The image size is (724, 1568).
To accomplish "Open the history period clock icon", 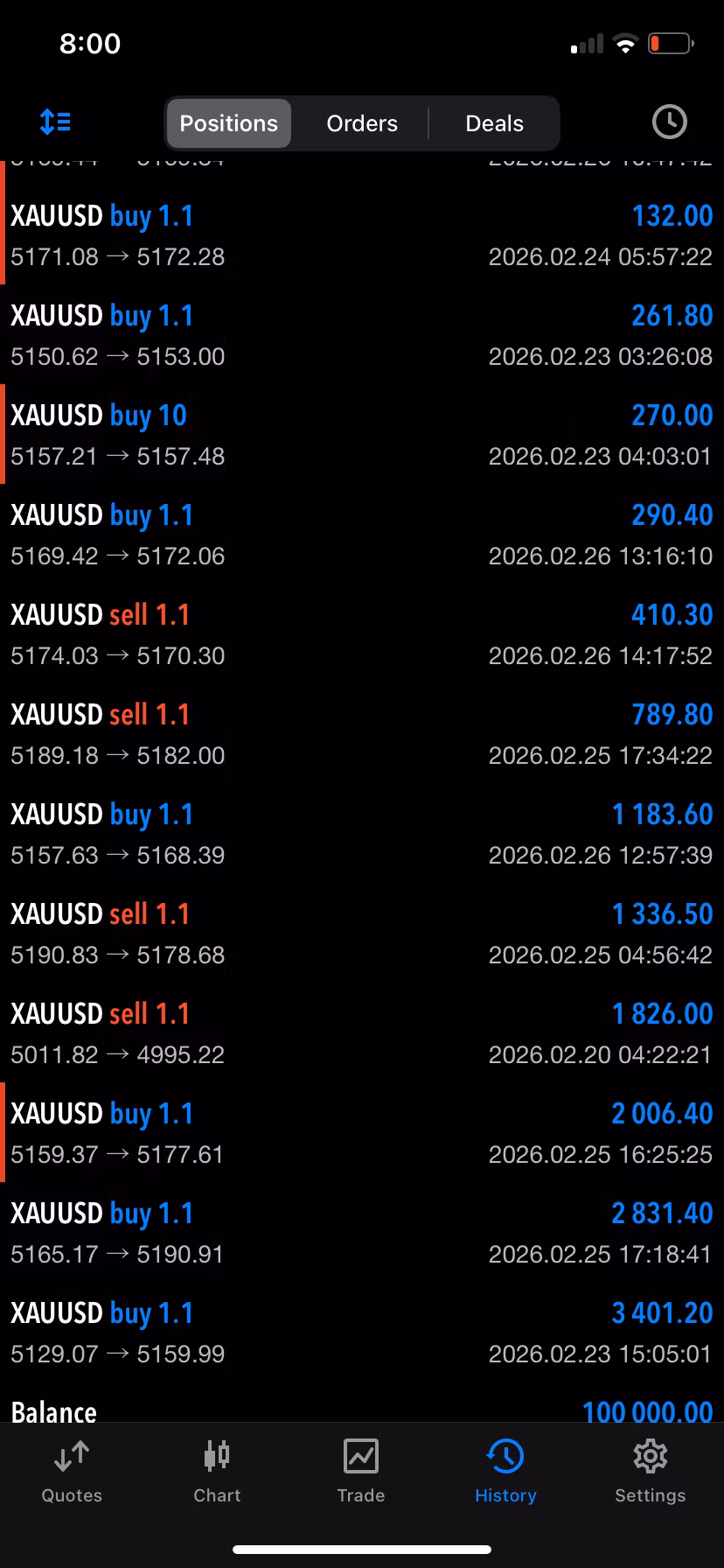I will click(x=669, y=122).
